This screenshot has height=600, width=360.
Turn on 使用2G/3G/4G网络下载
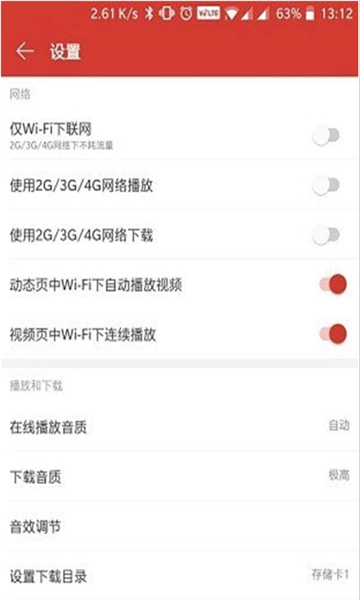[326, 235]
